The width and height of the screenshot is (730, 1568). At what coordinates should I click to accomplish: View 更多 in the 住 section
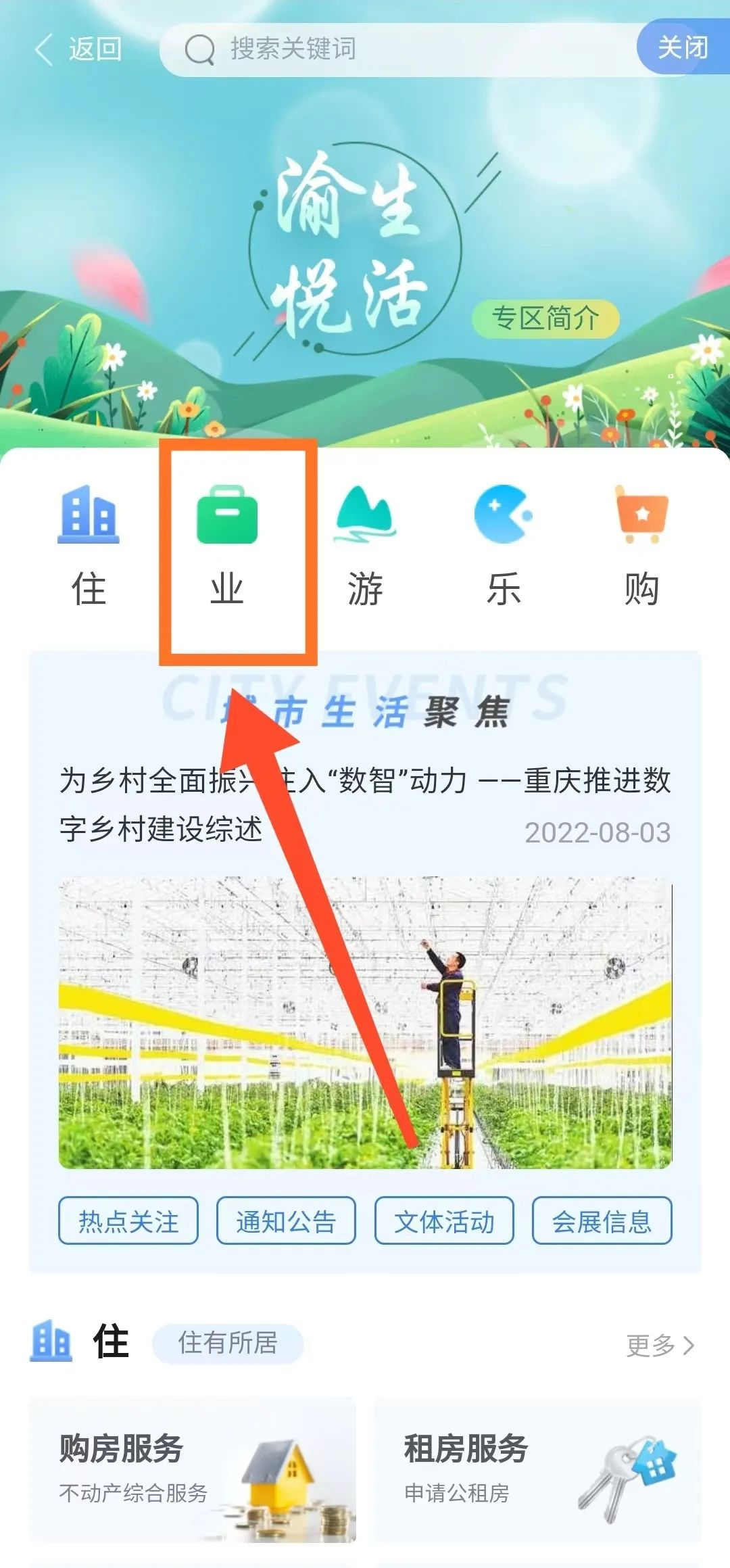click(x=660, y=1345)
